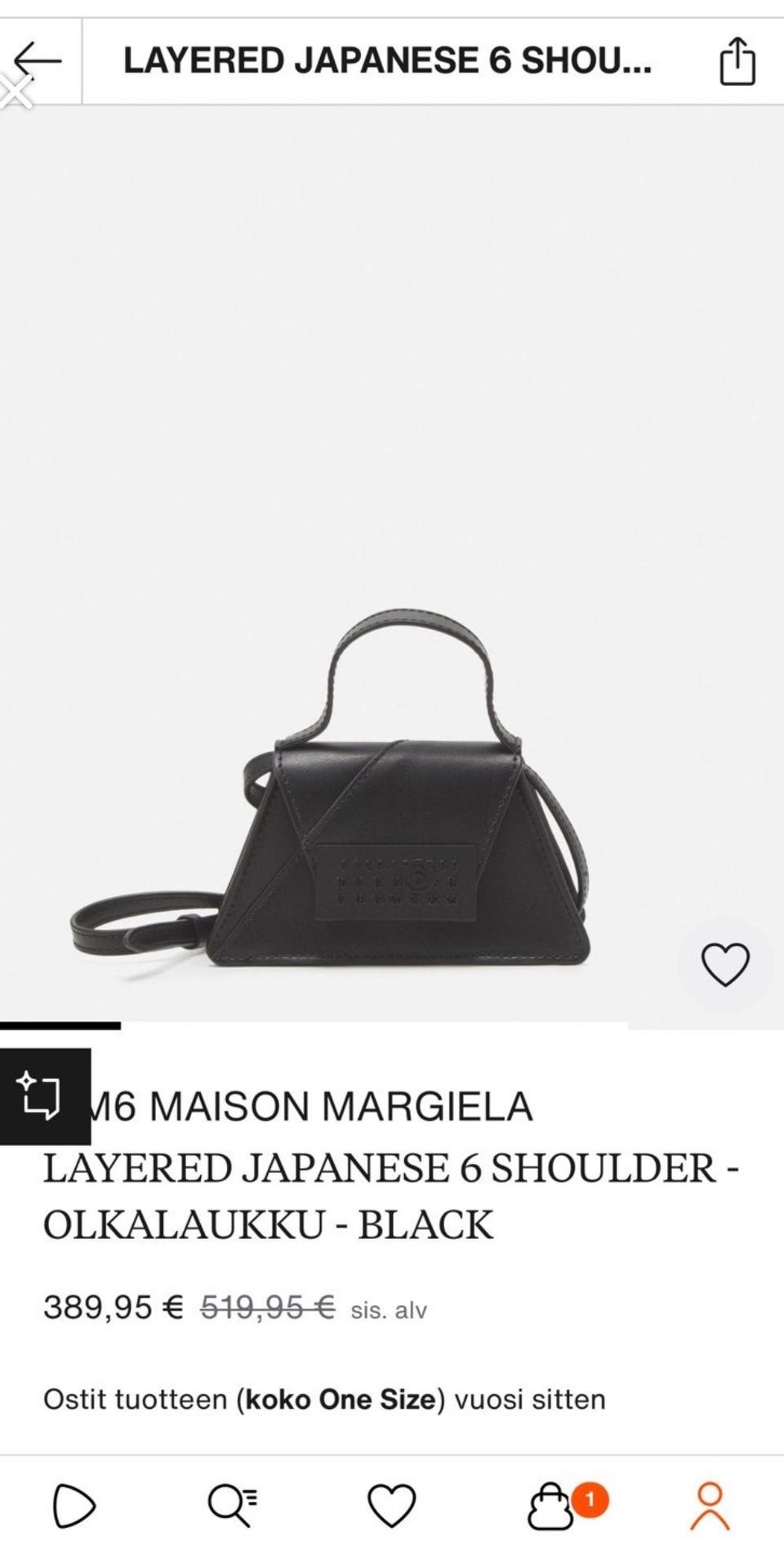
Task: Dismiss the overlay with the X
Action: click(x=16, y=90)
